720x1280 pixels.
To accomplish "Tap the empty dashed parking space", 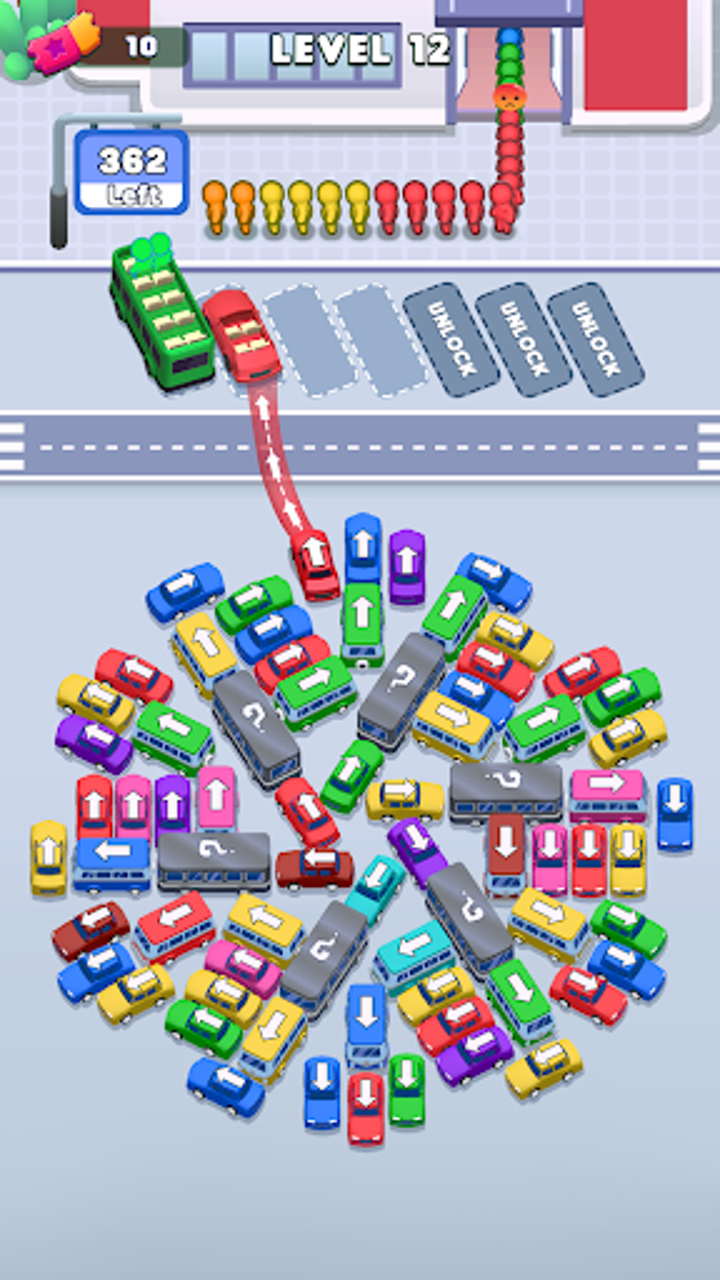I will click(300, 335).
